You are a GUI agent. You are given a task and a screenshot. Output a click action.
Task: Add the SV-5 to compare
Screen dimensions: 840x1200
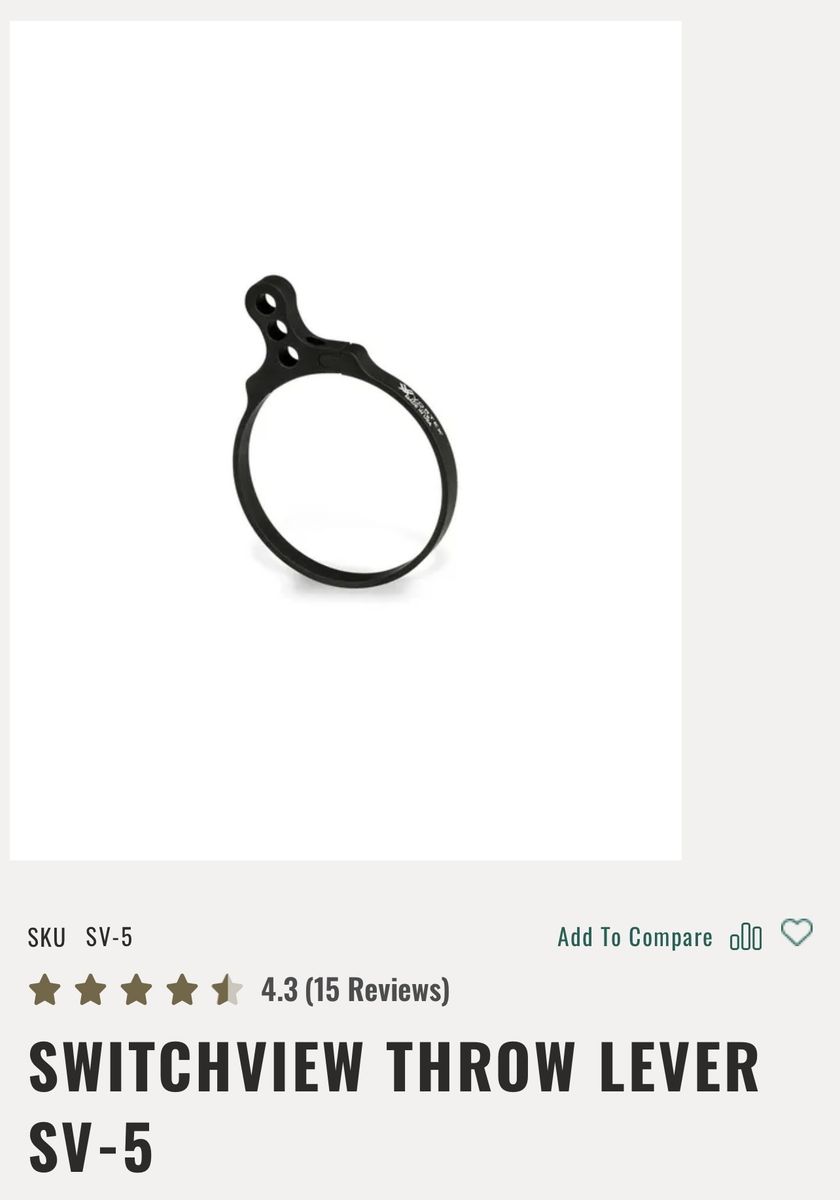(659, 937)
